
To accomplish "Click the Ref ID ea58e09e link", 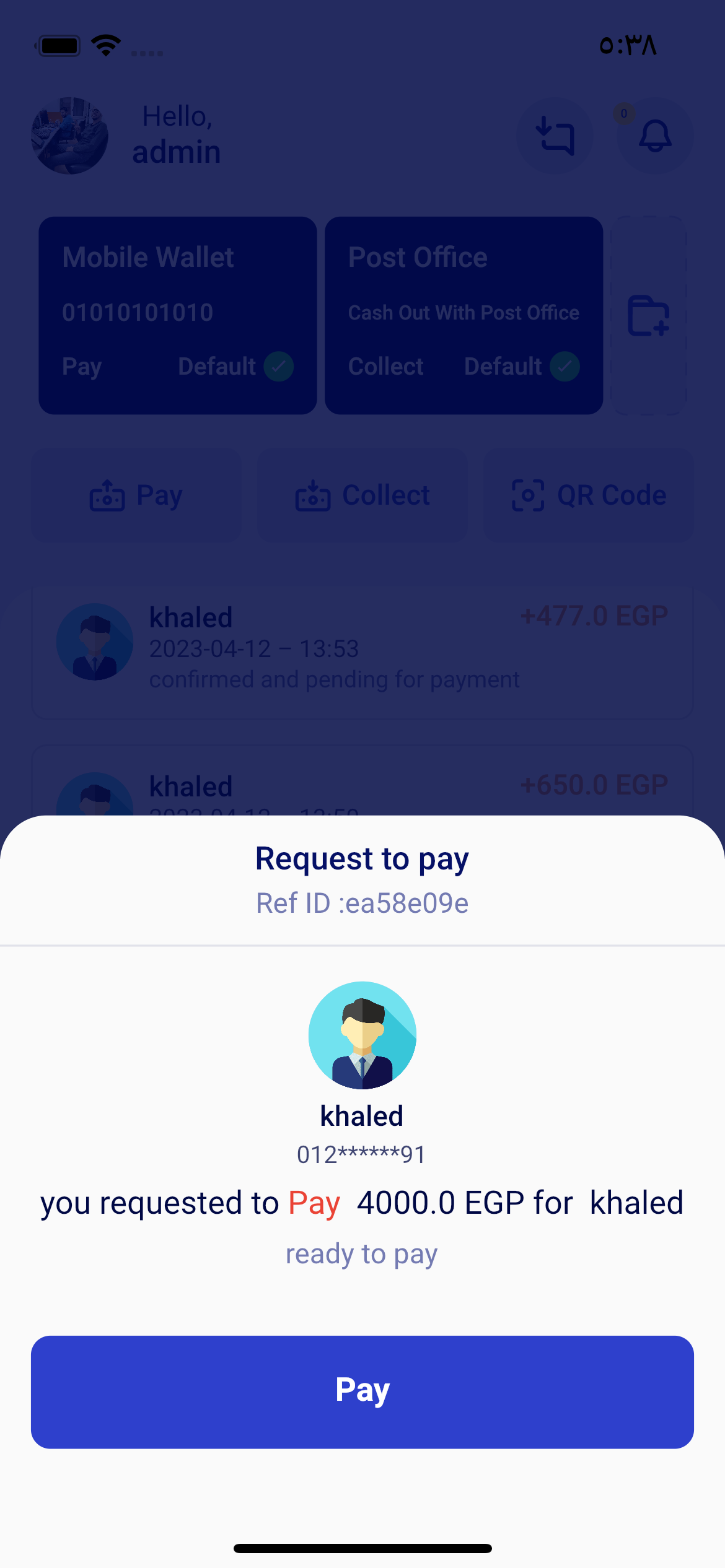I will pos(362,904).
